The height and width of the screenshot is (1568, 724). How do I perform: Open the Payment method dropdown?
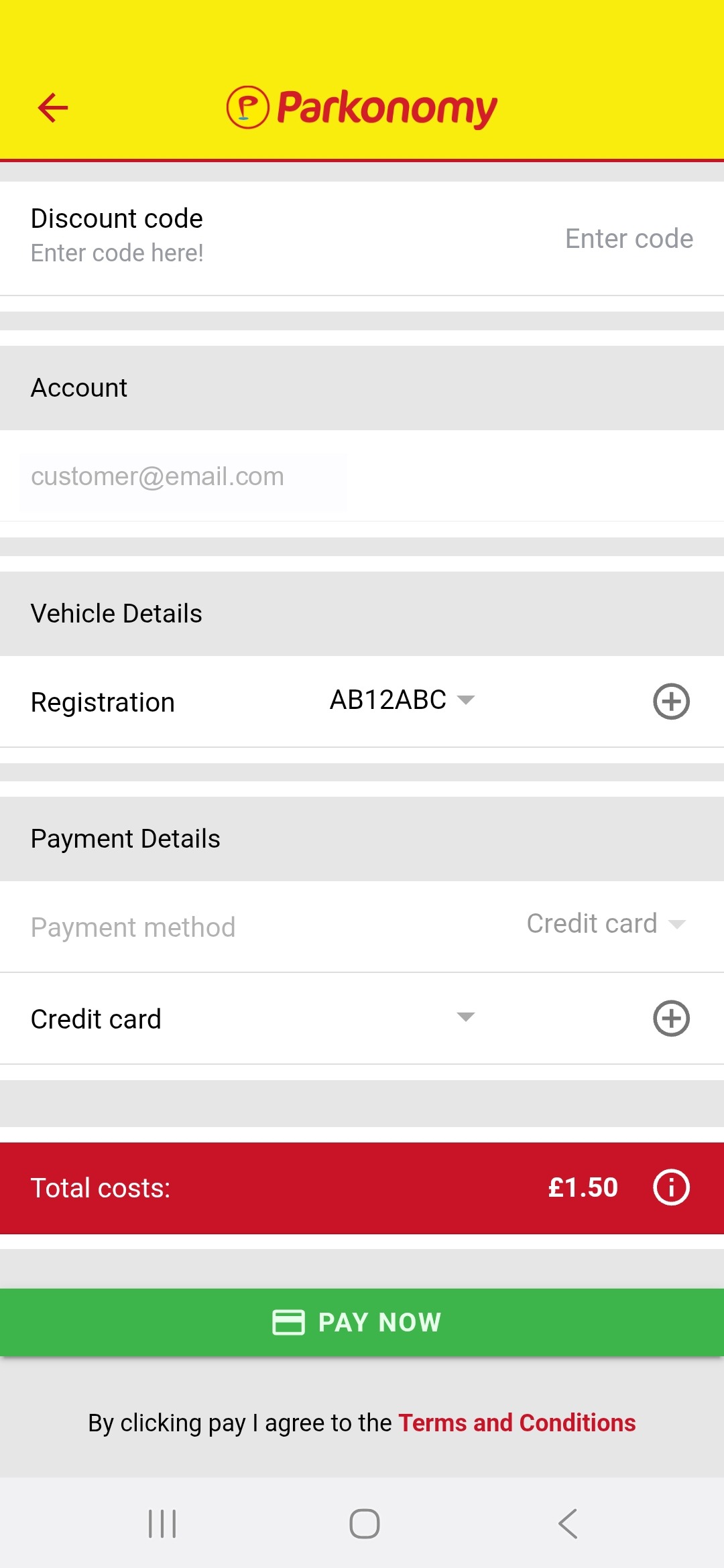click(x=605, y=924)
